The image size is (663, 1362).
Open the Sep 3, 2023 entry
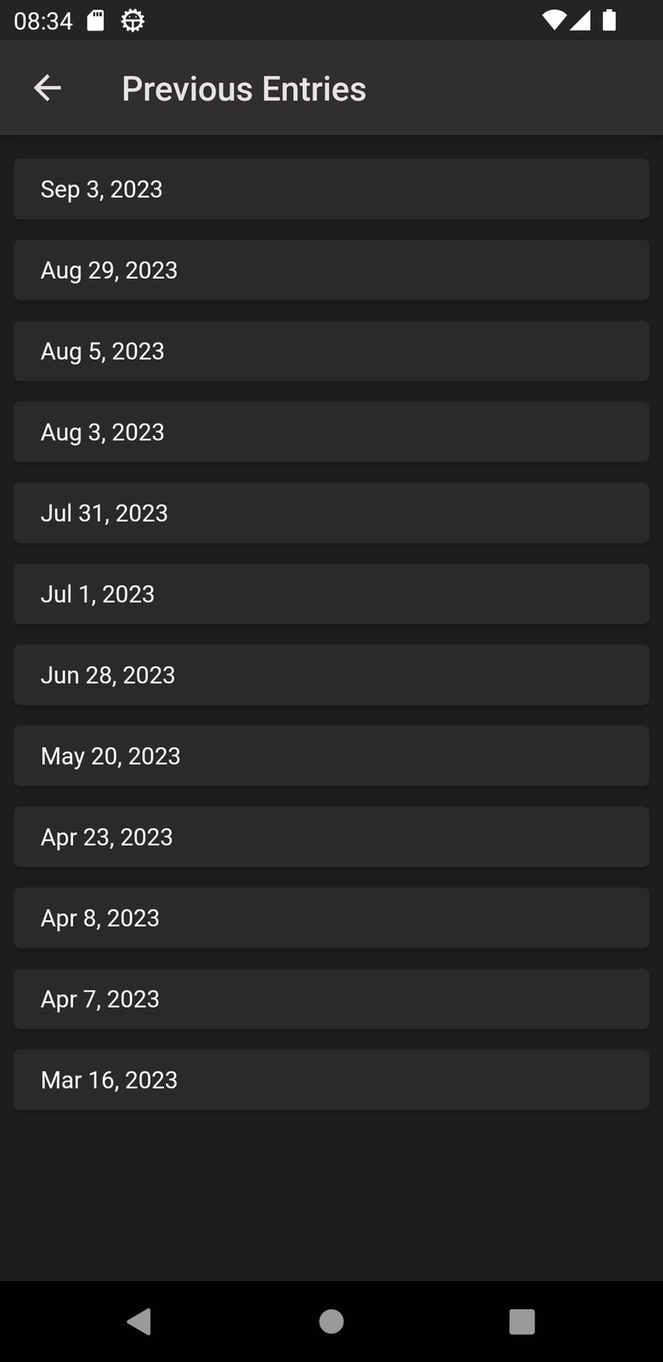point(331,189)
